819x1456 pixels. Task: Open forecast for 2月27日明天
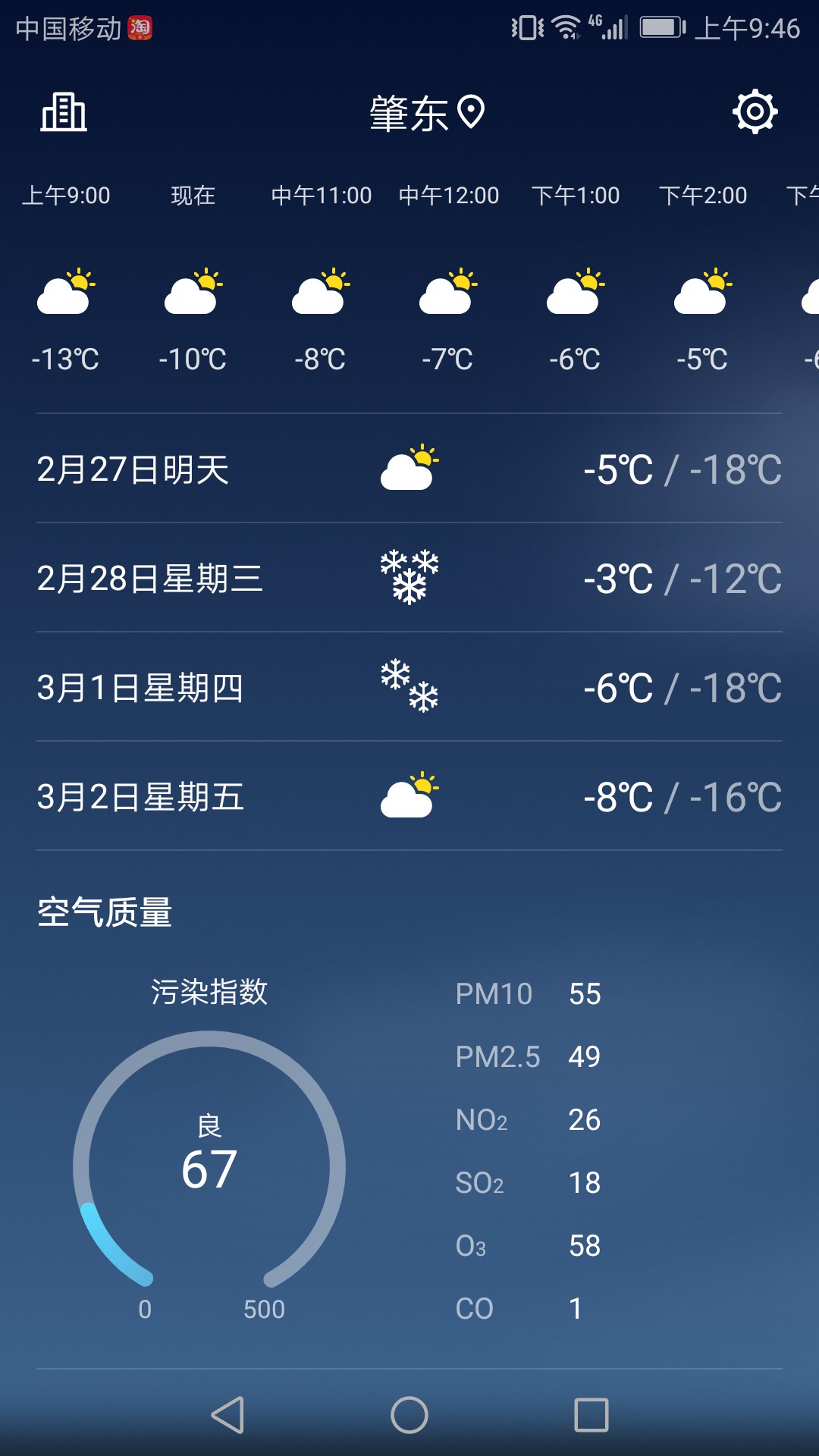click(x=409, y=469)
